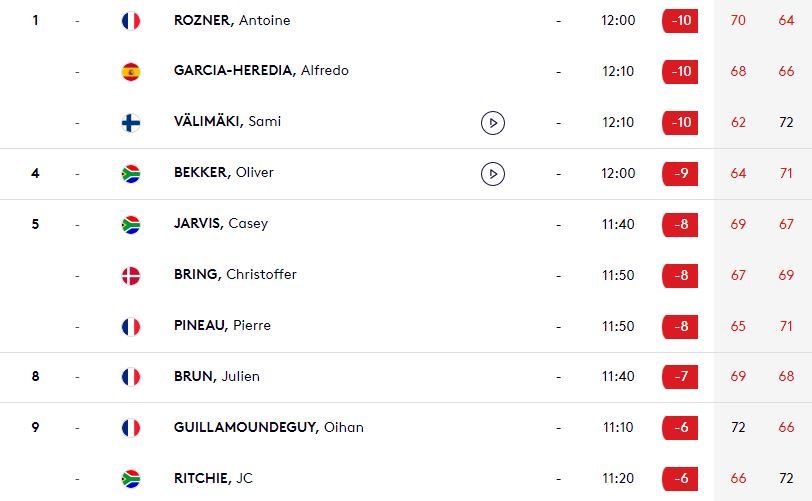The image size is (812, 501).
Task: Play Sami Välimäki's video highlights
Action: tap(492, 122)
